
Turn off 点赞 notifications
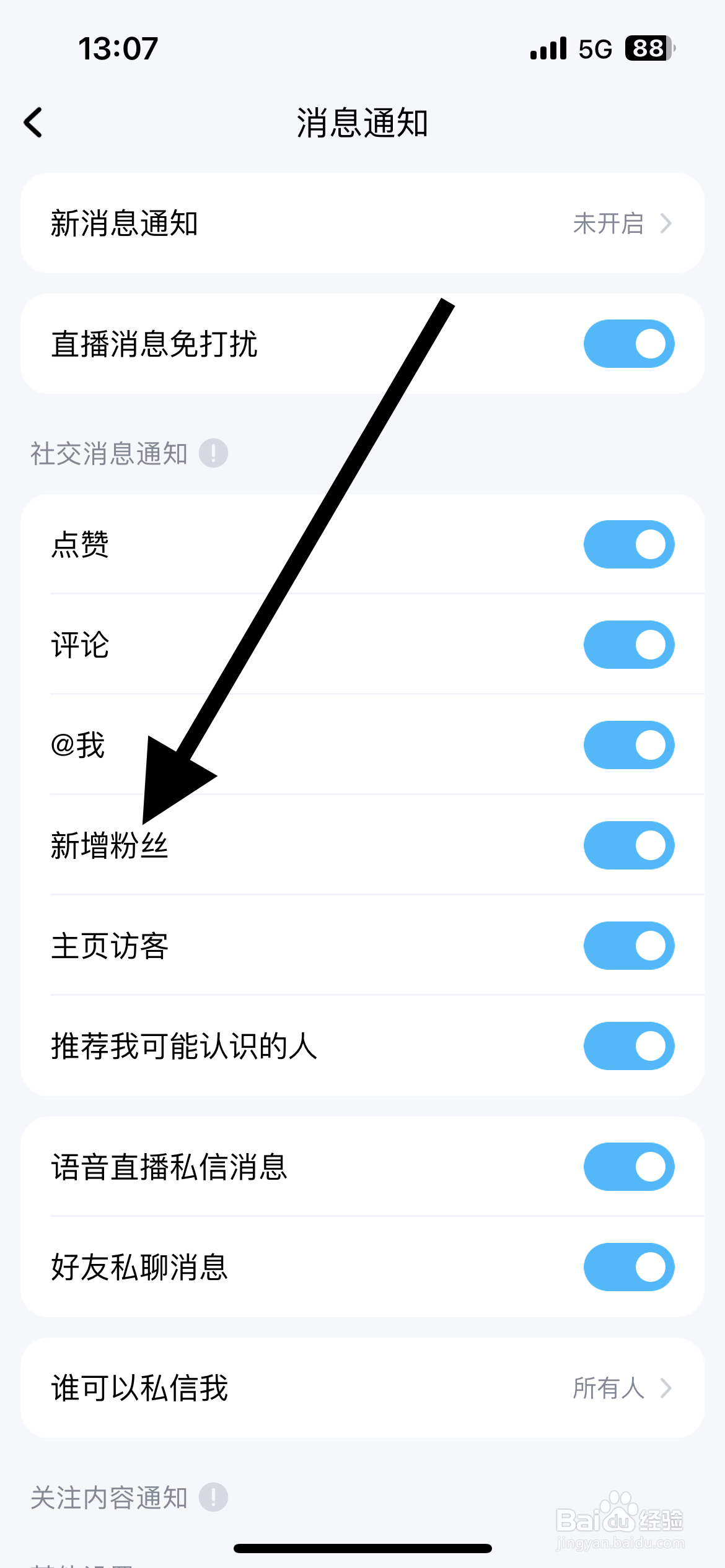[628, 544]
